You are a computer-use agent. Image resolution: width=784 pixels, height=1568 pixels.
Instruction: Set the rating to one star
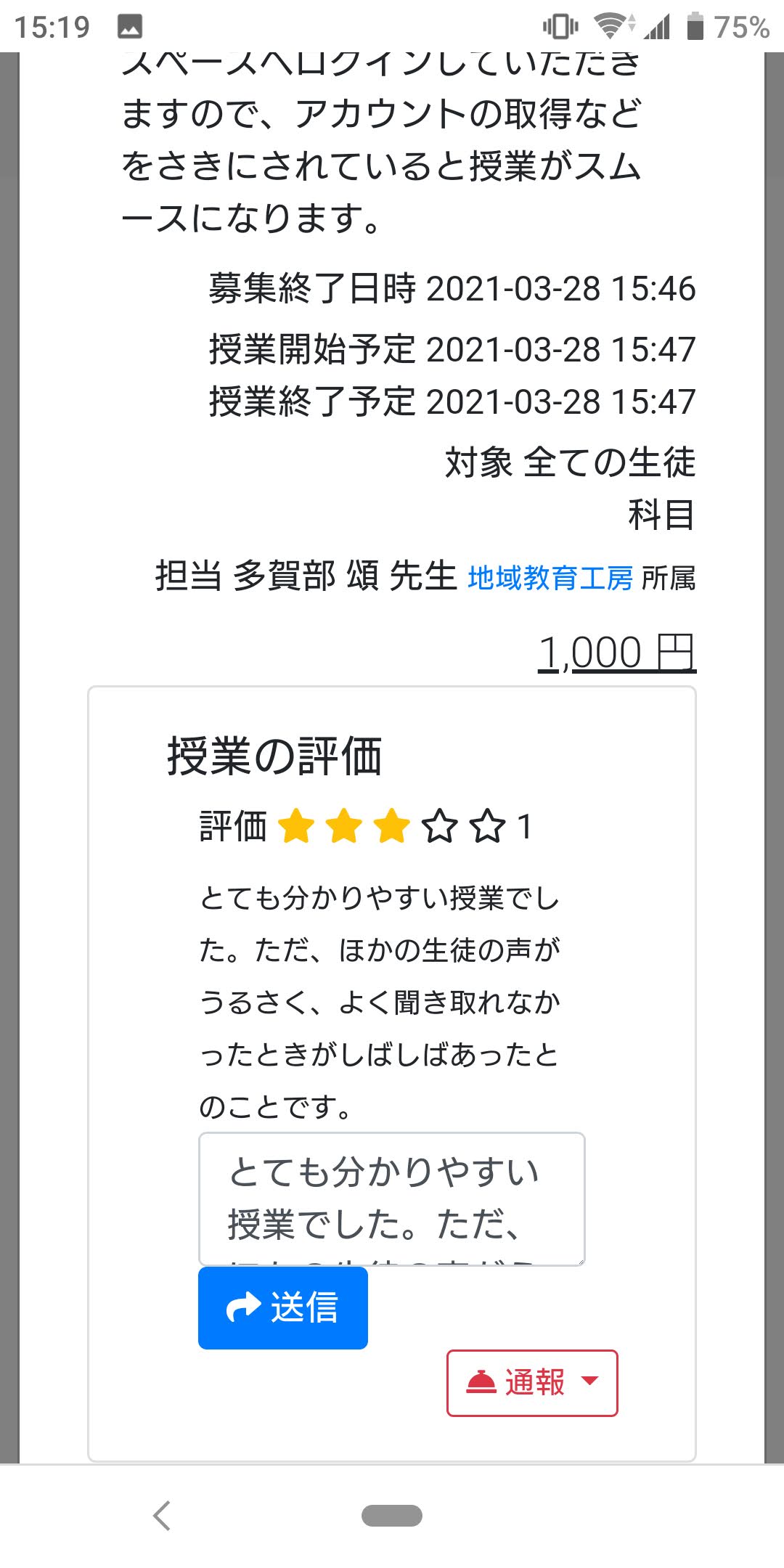click(296, 826)
